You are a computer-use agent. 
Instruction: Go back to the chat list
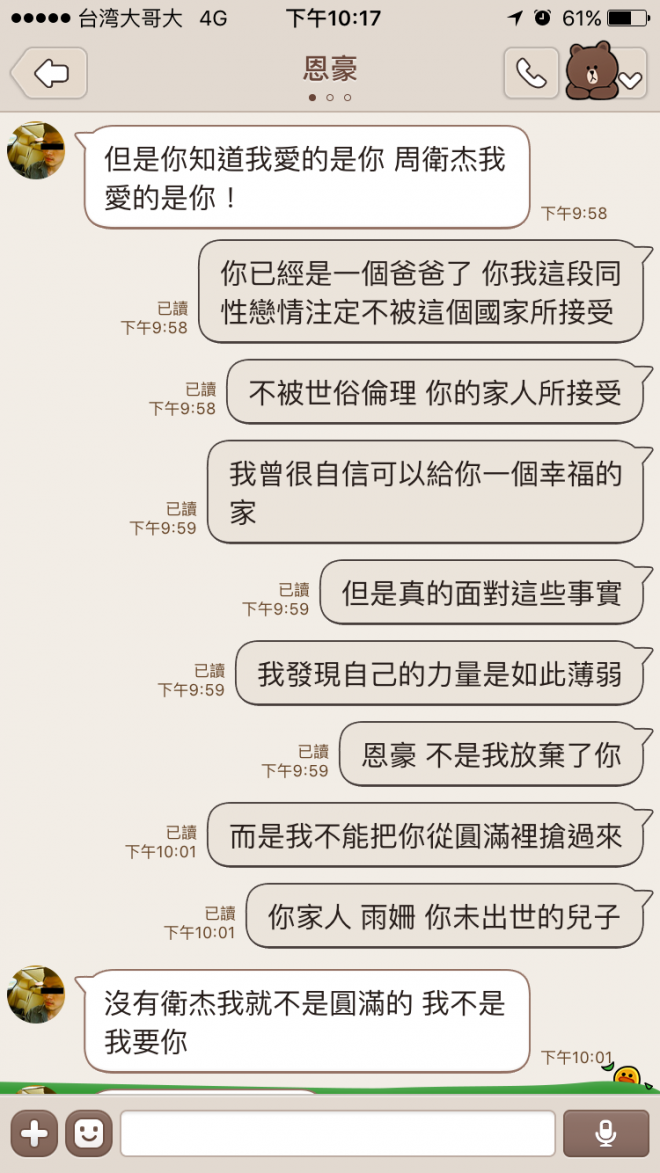[49, 73]
